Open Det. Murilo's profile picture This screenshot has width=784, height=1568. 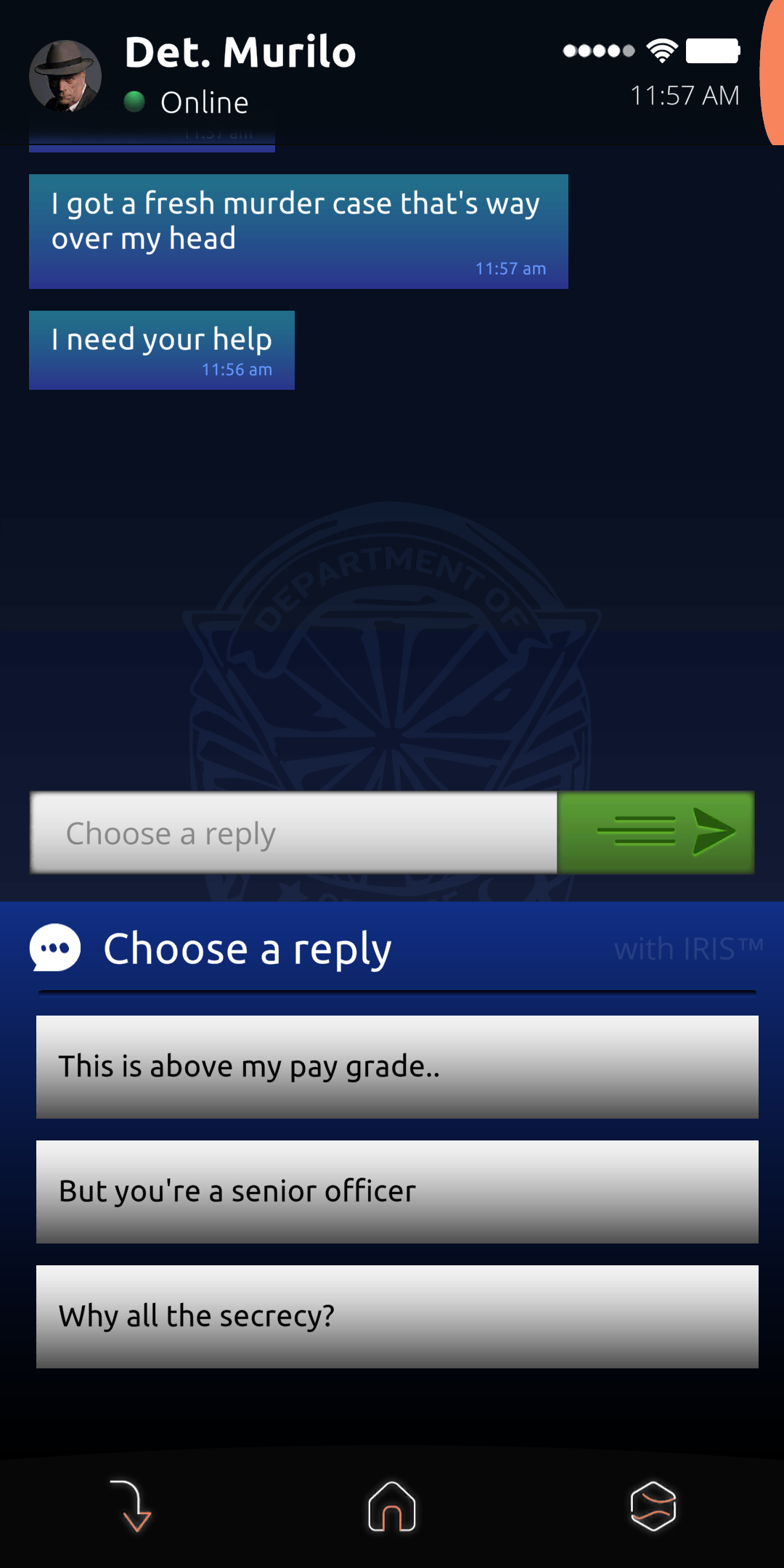click(65, 76)
